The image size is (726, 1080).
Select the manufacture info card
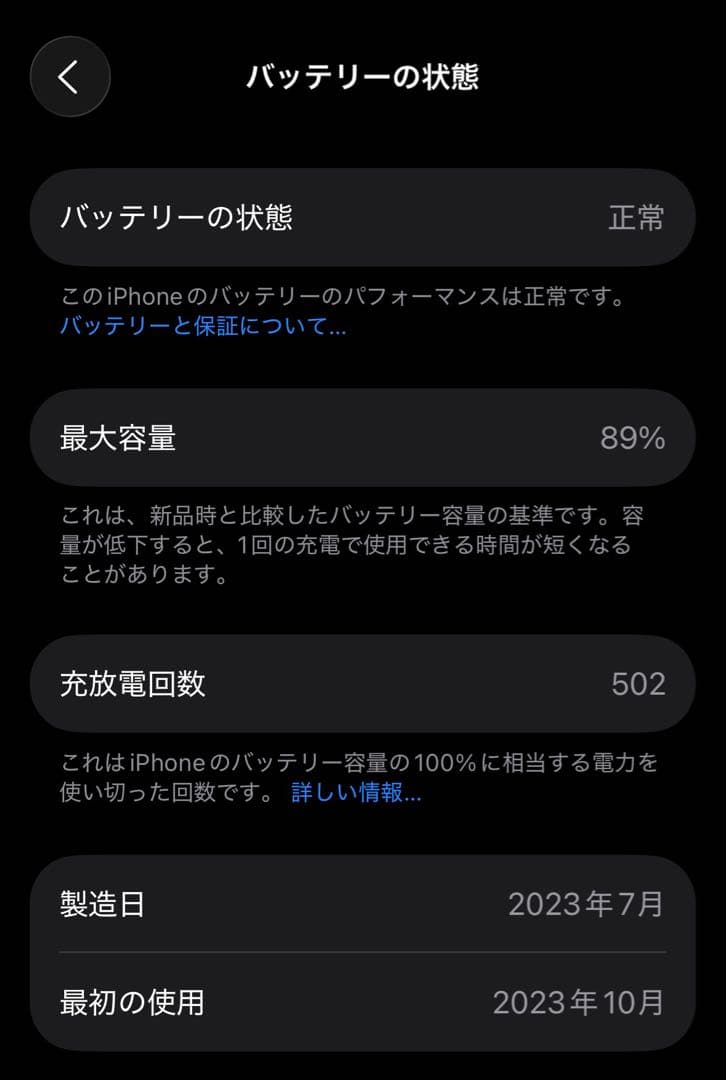click(363, 952)
